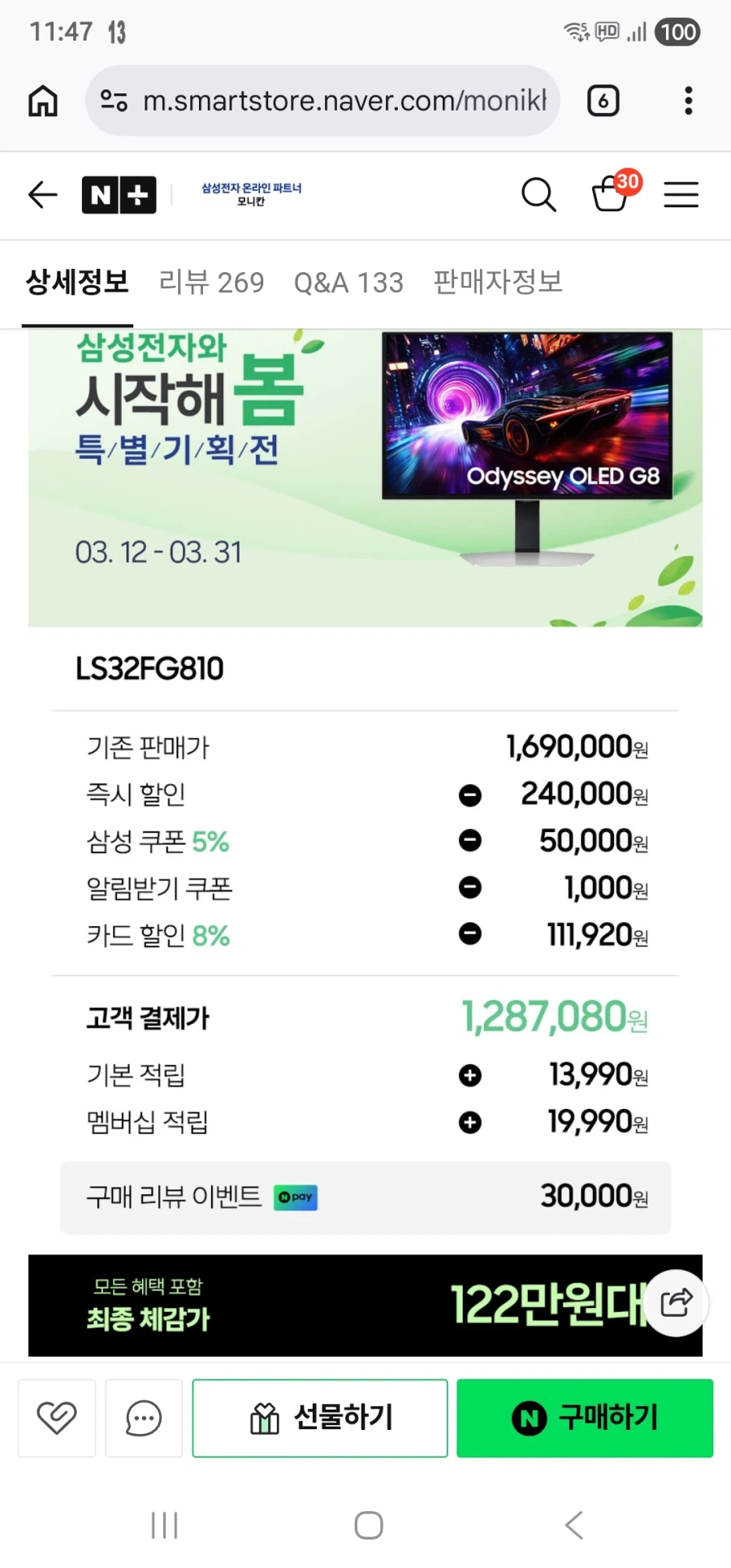Image resolution: width=731 pixels, height=1568 pixels.
Task: View the 판매자정보 tab
Action: coord(497,283)
